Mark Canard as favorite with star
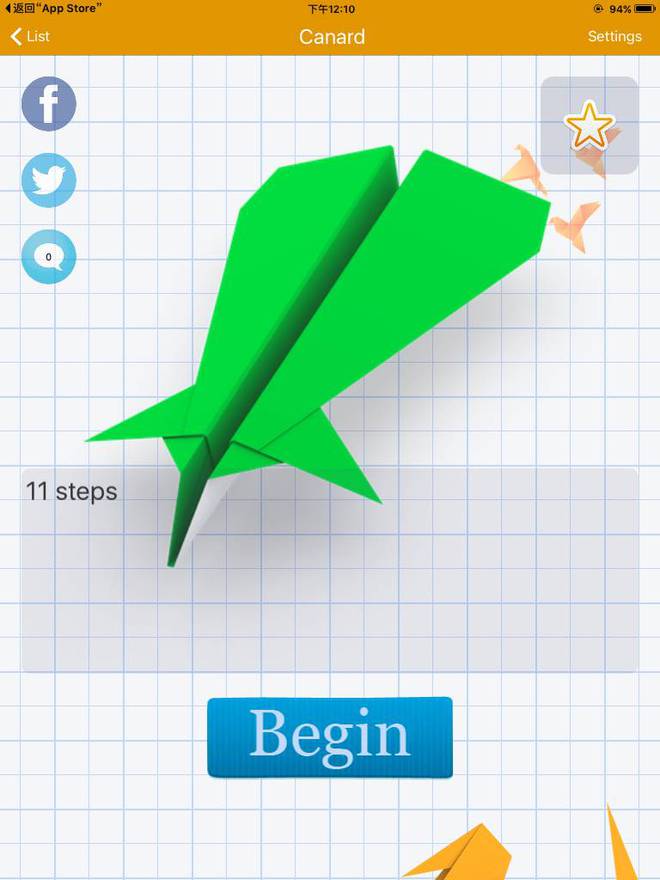The image size is (660, 880). 589,126
